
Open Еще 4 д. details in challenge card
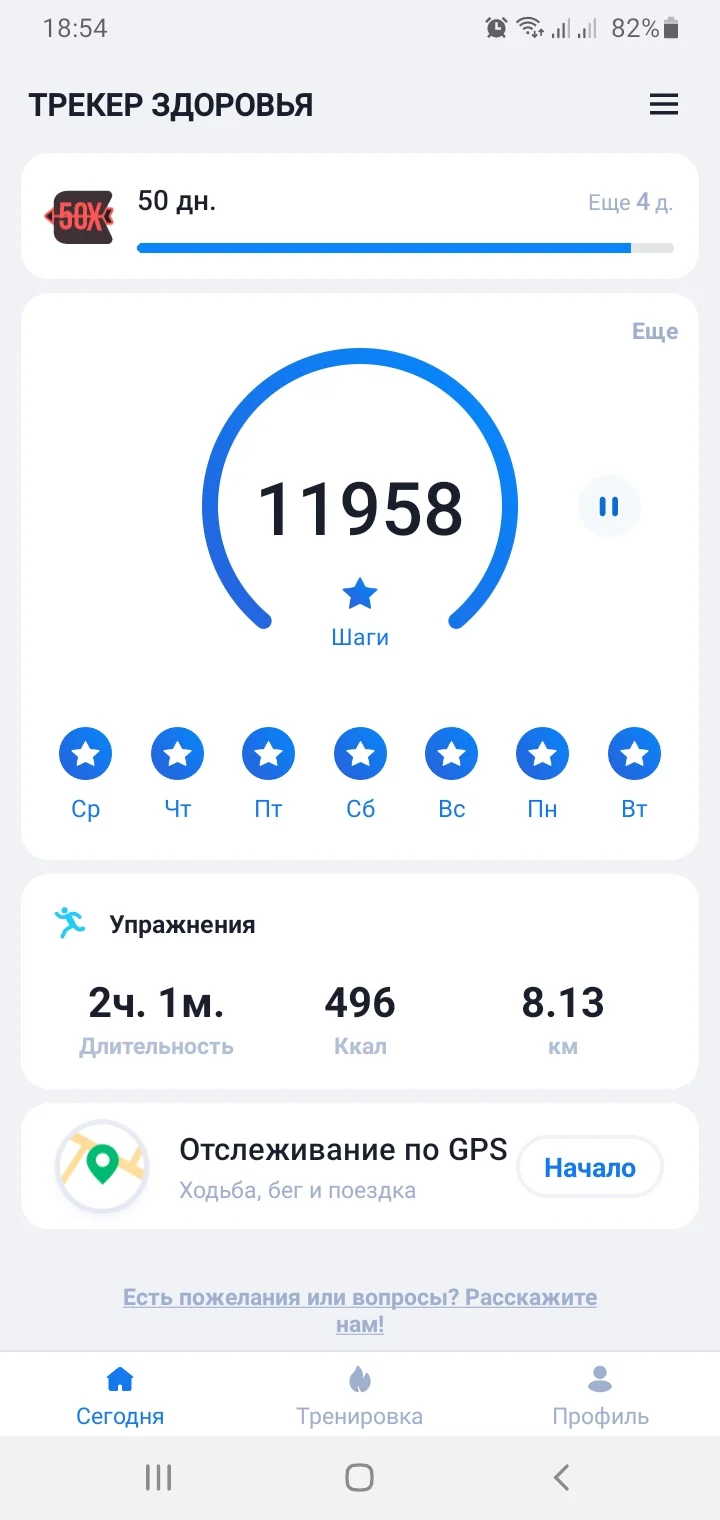tap(630, 202)
